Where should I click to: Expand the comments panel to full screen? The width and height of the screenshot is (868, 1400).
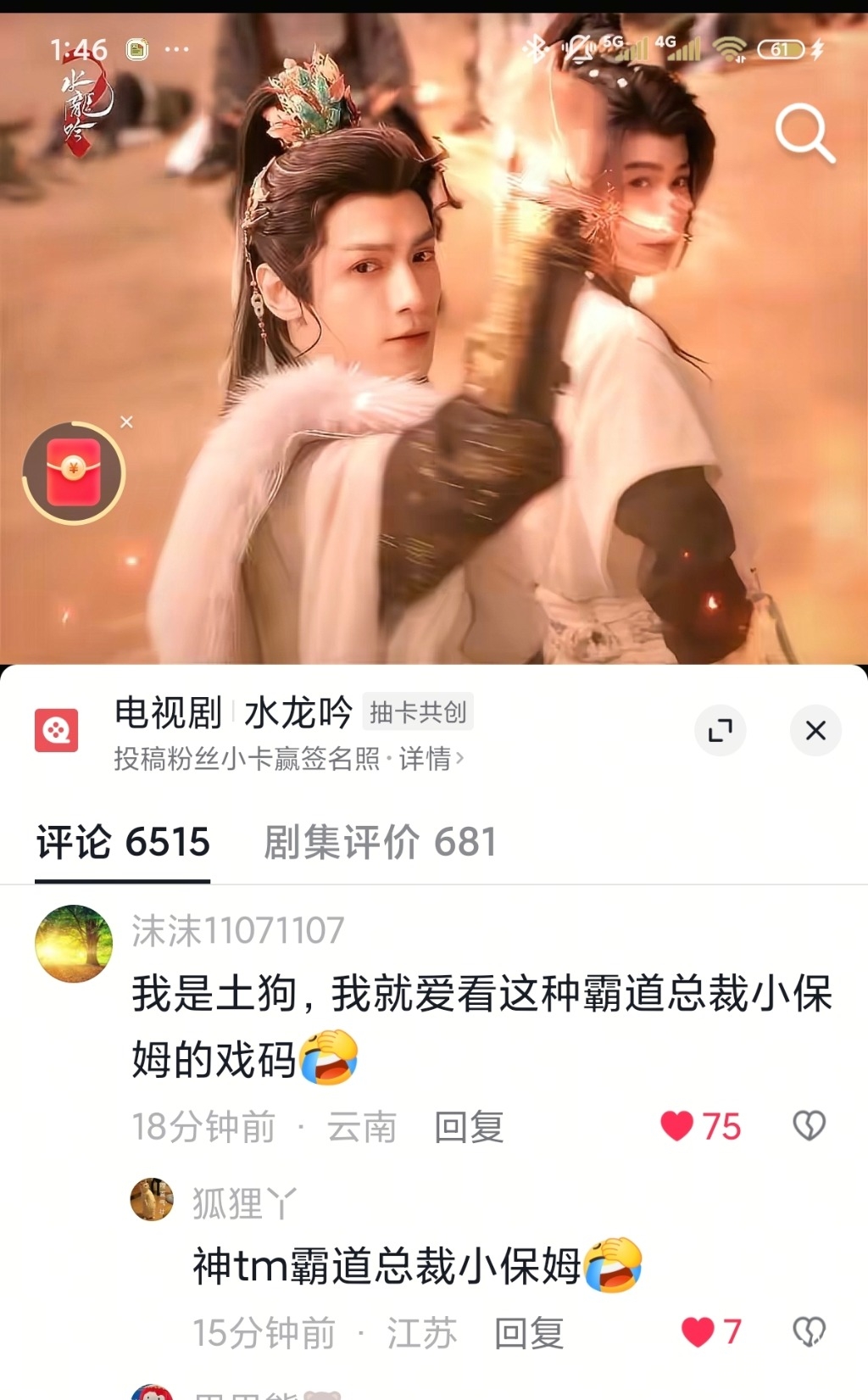[720, 730]
